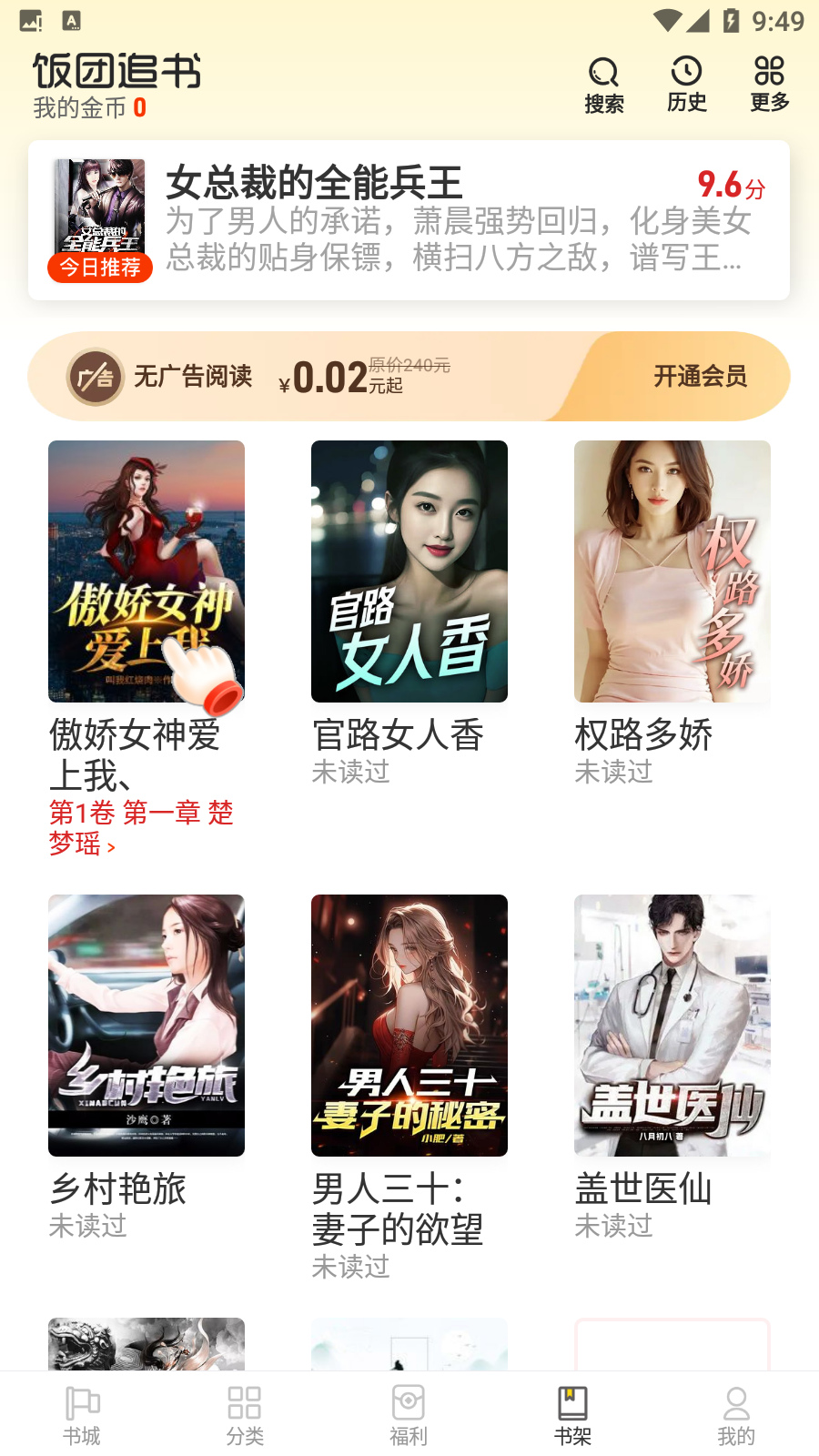
Task: Open the book 权路多娇
Action: (x=672, y=571)
